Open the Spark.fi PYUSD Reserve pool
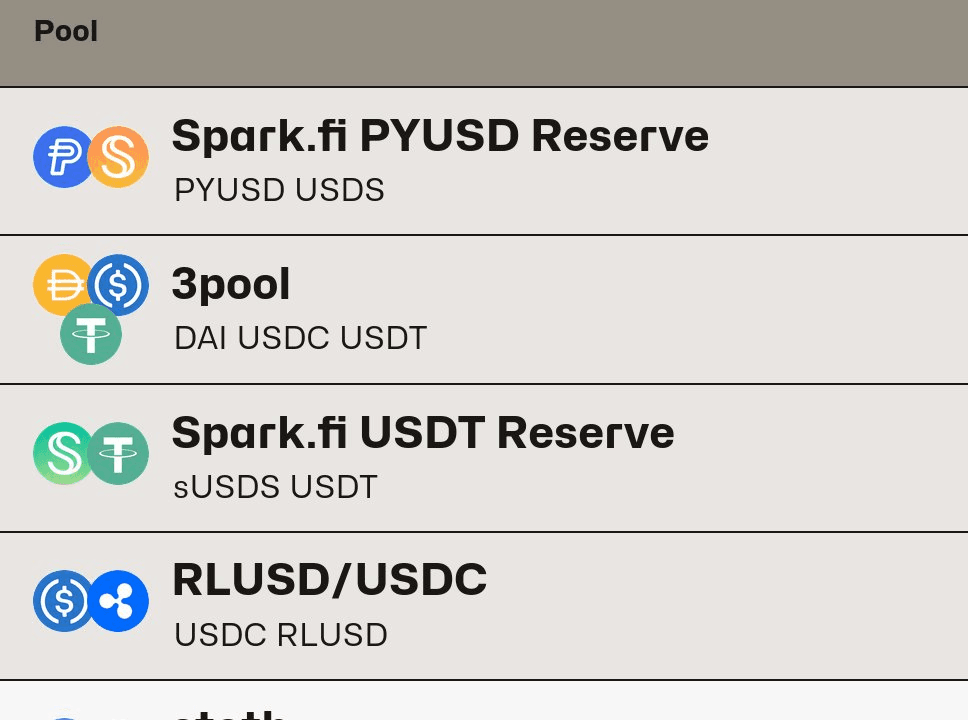 [x=440, y=137]
